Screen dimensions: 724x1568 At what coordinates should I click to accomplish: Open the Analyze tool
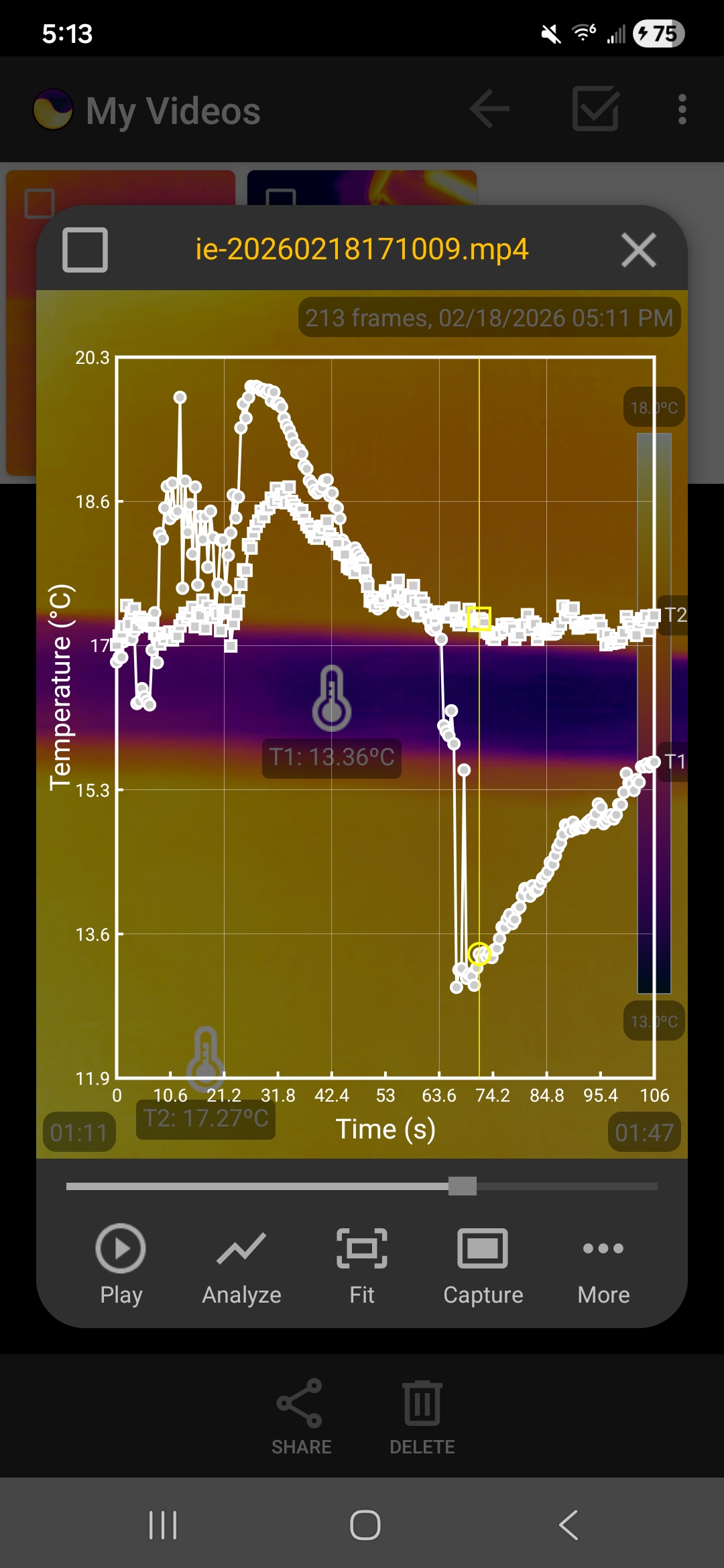click(241, 1263)
